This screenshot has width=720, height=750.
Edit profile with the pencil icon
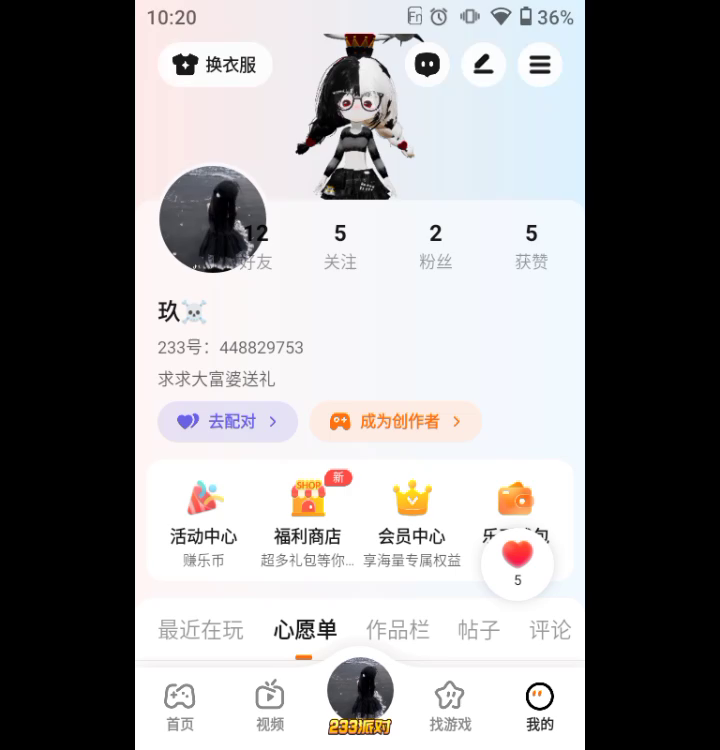pos(483,65)
